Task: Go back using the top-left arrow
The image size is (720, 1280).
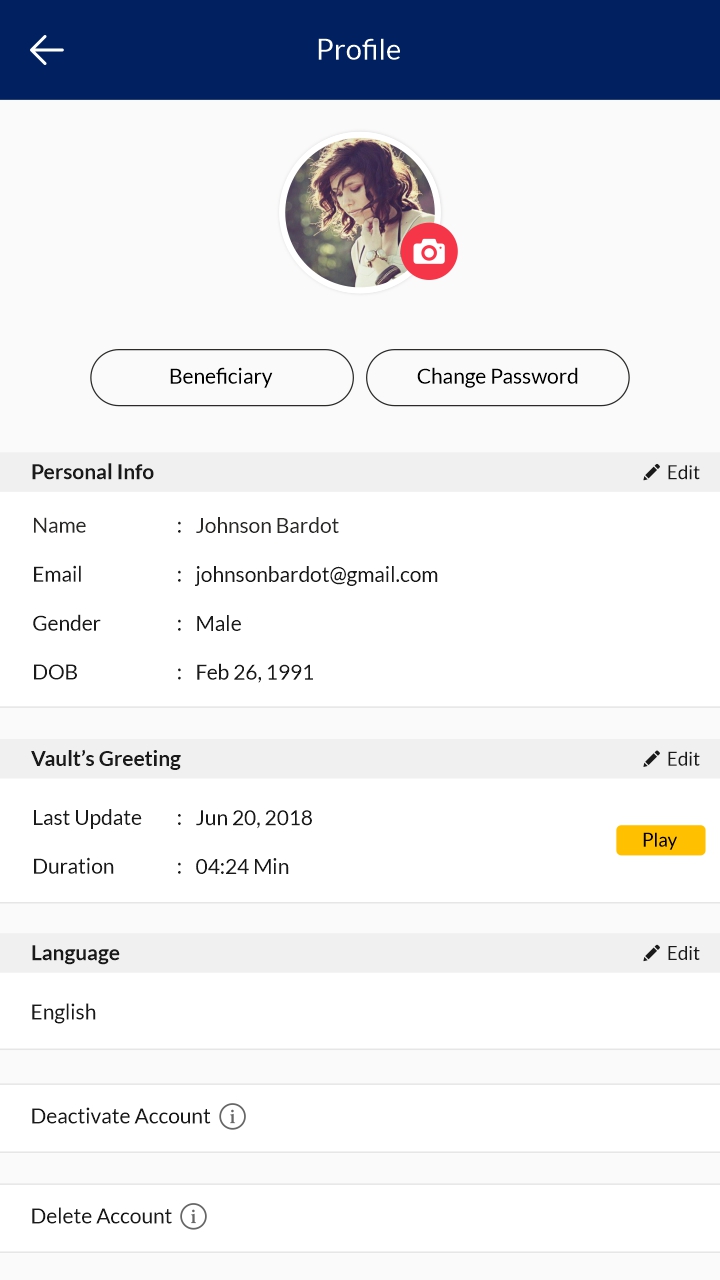Action: click(x=46, y=49)
